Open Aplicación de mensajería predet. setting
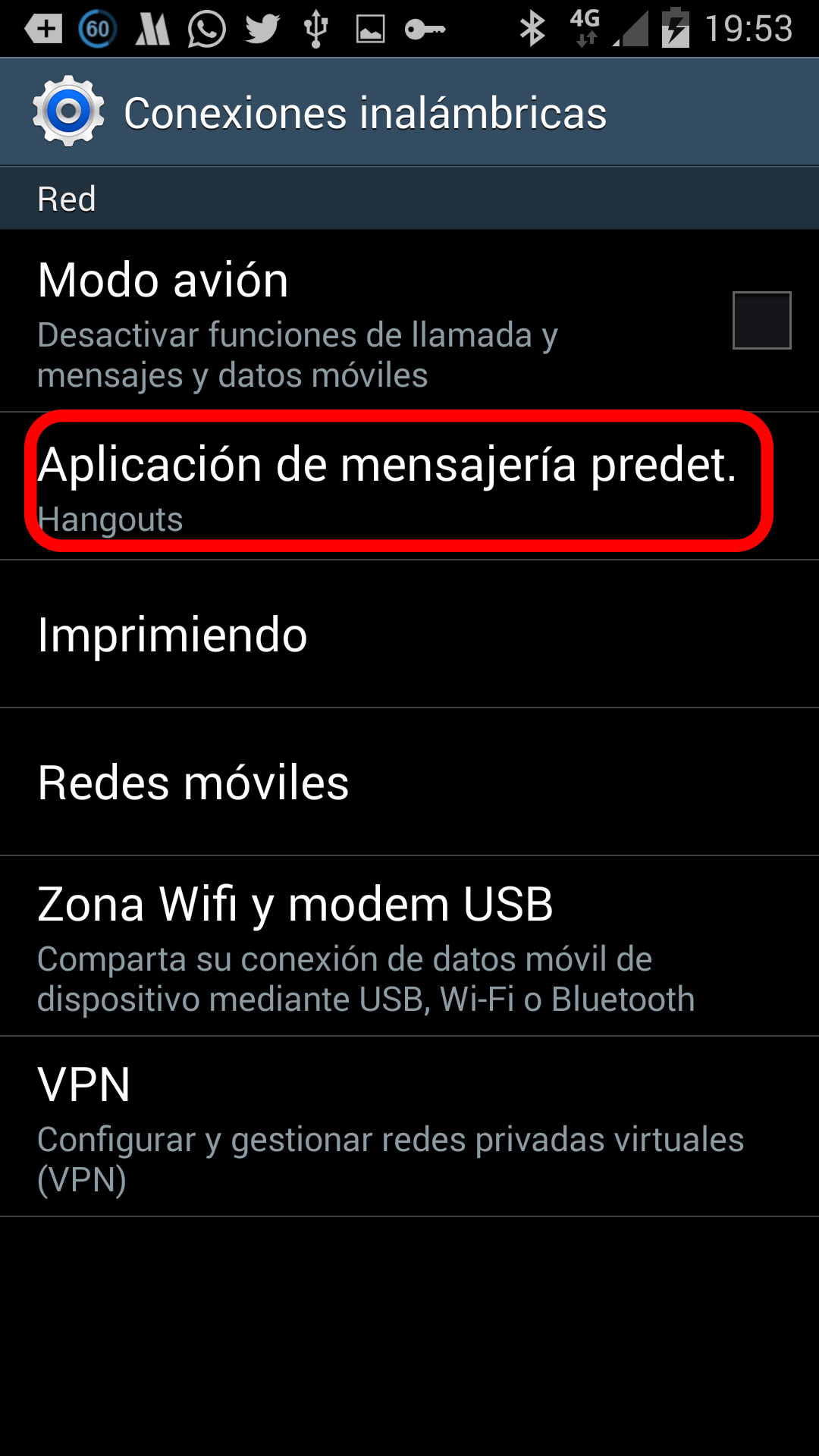Image resolution: width=819 pixels, height=1456 pixels. pos(387,485)
